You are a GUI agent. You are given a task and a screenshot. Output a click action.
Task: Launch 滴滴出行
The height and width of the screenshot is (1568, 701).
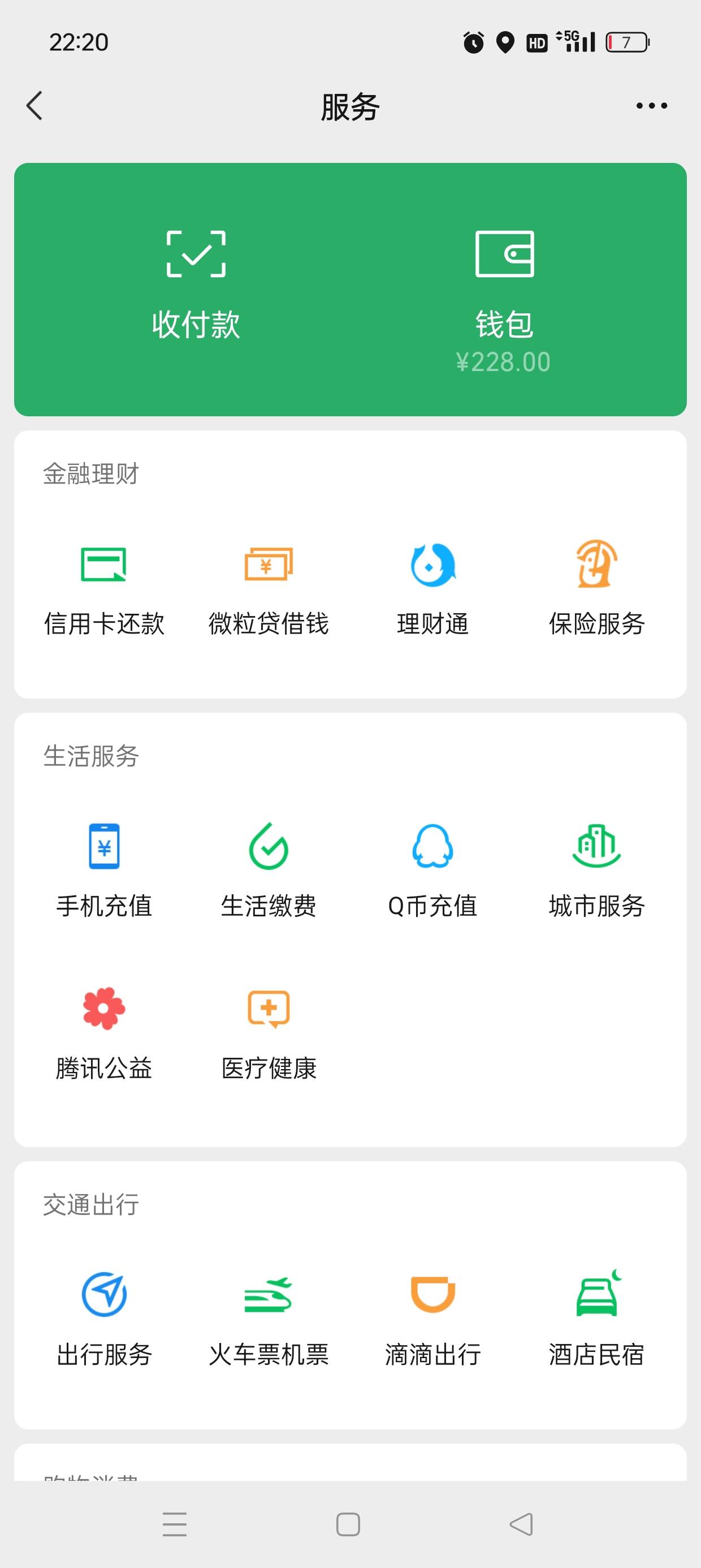point(432,1318)
